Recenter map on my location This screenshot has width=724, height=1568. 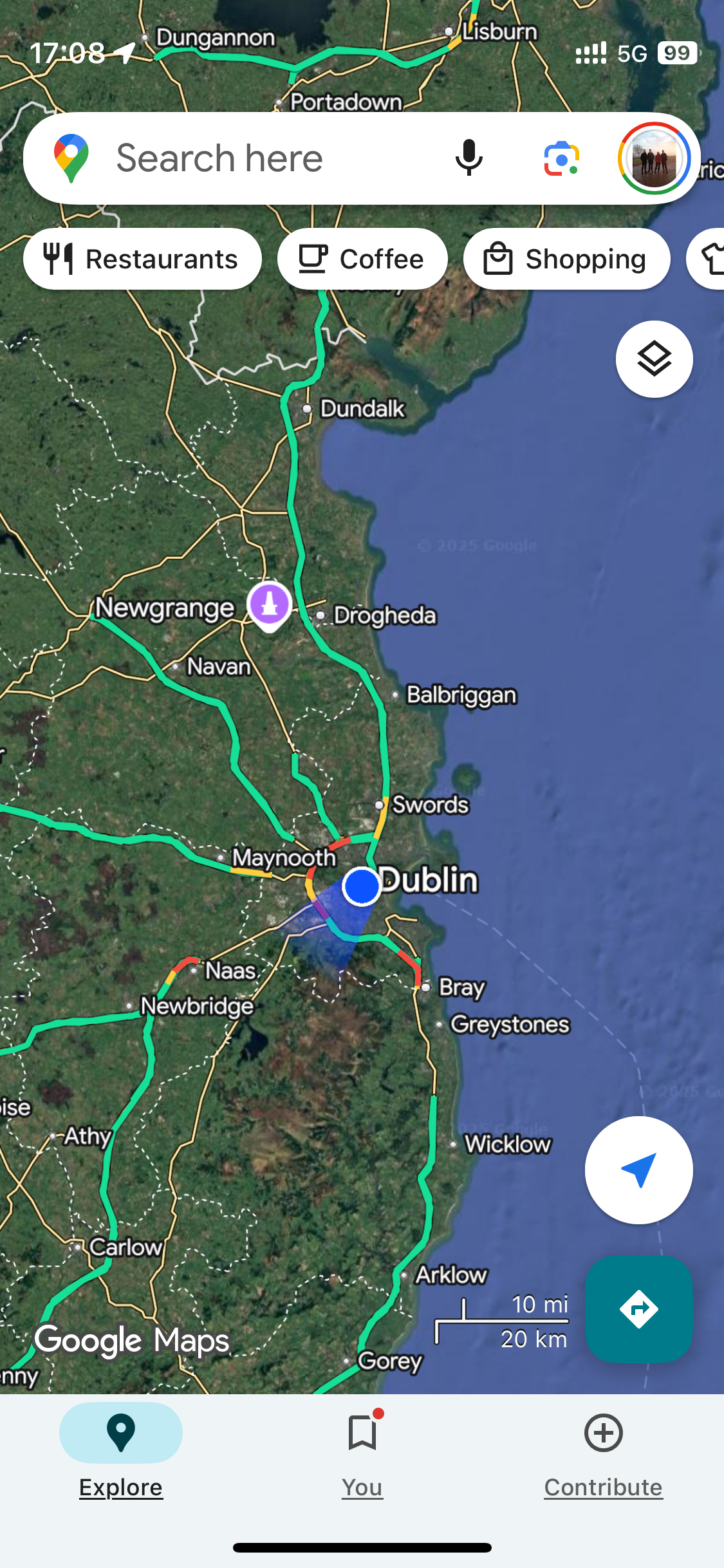coord(638,1170)
